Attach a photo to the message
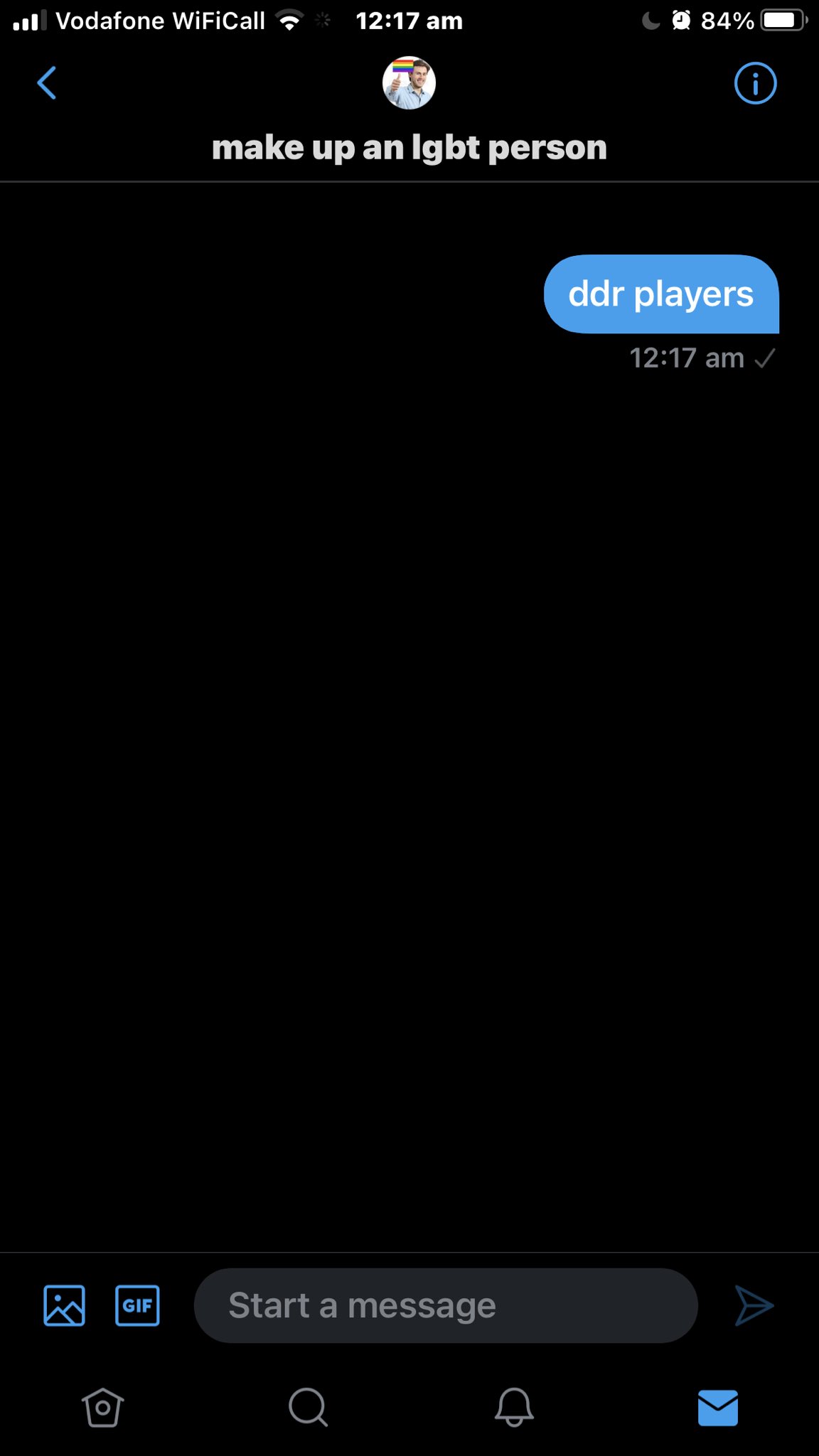This screenshot has width=819, height=1456. [65, 1305]
